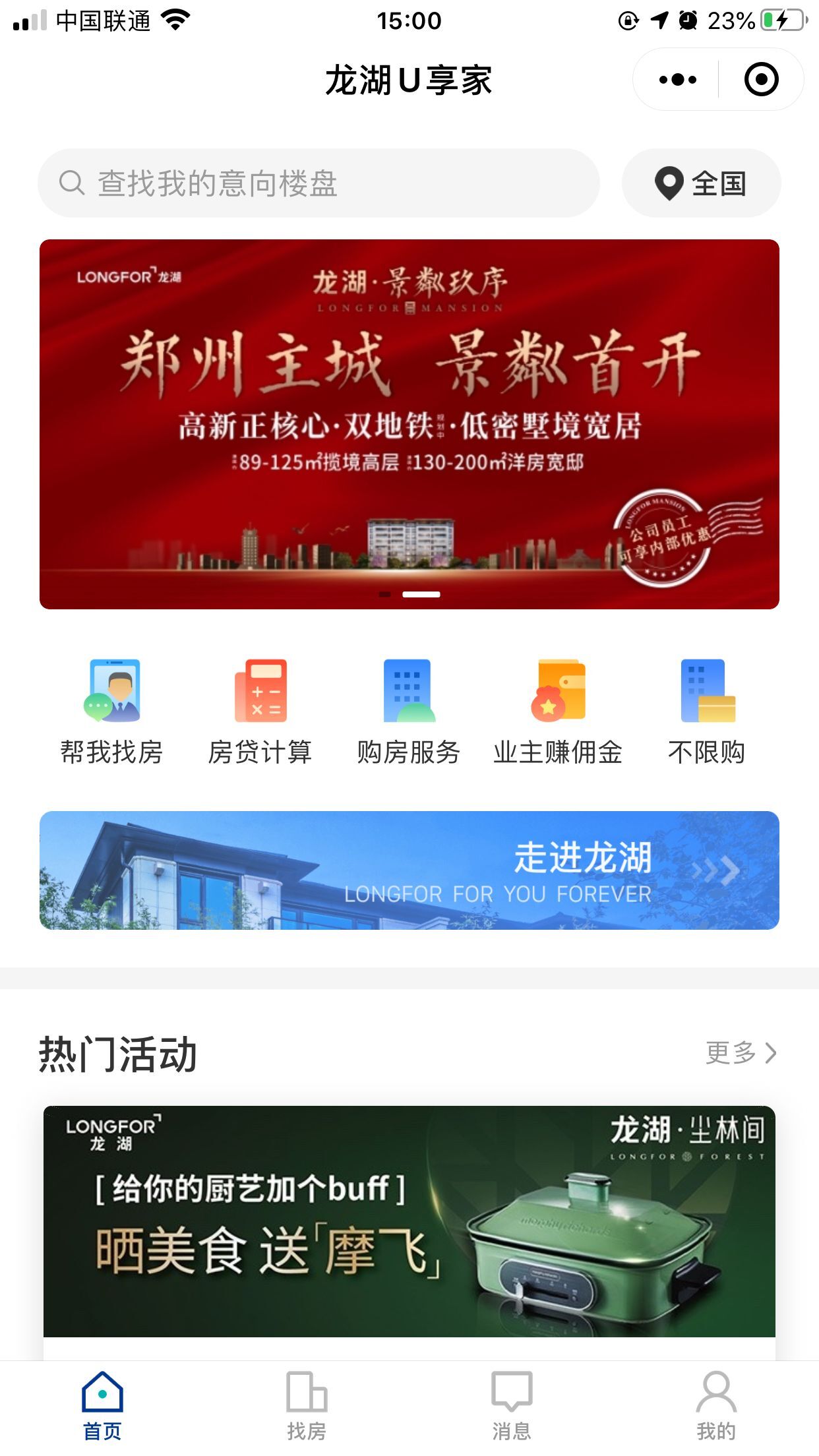The height and width of the screenshot is (1456, 819).
Task: Open 不限购 listings
Action: 707,712
